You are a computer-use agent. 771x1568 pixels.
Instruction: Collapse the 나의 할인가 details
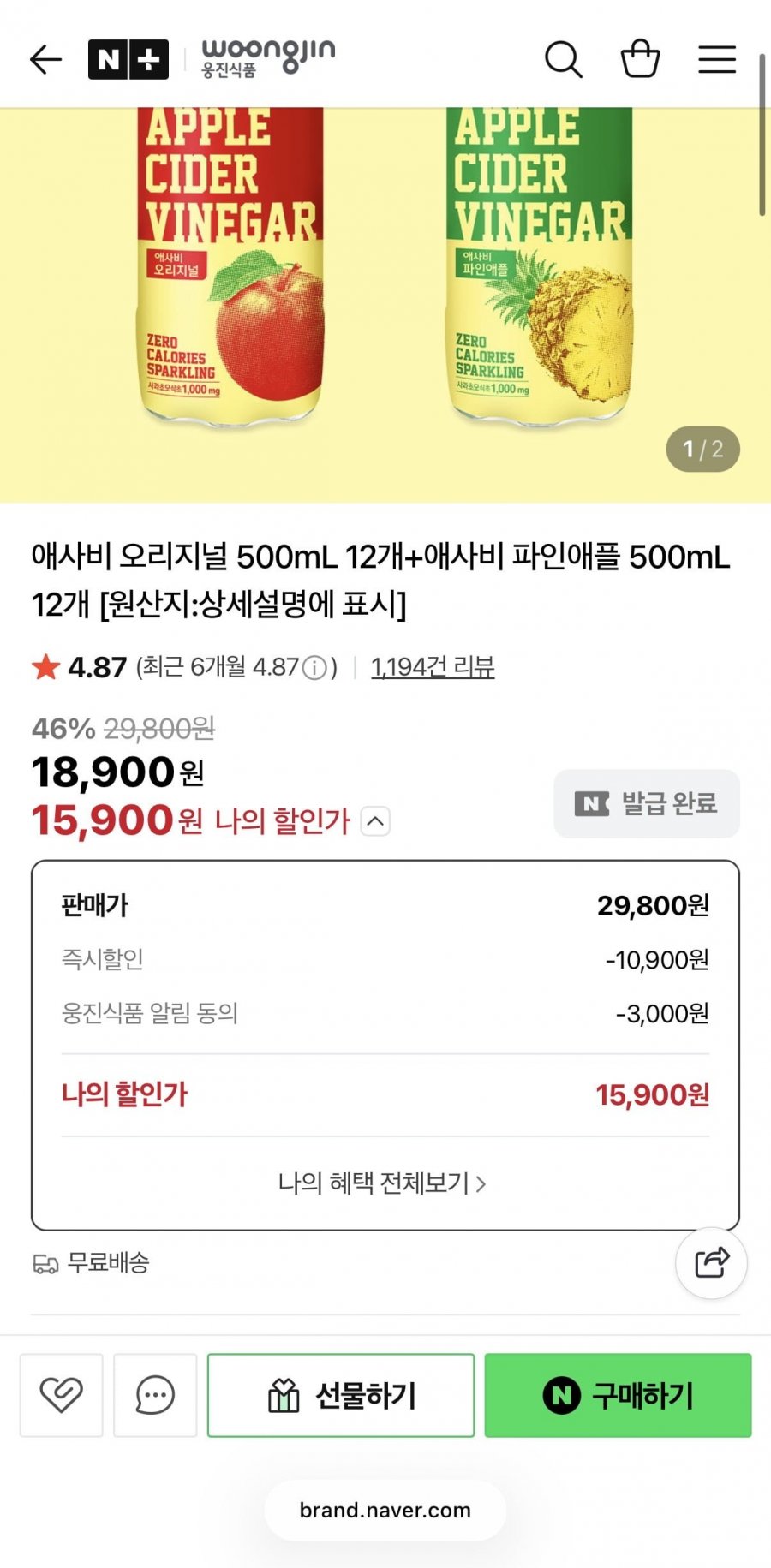(375, 821)
